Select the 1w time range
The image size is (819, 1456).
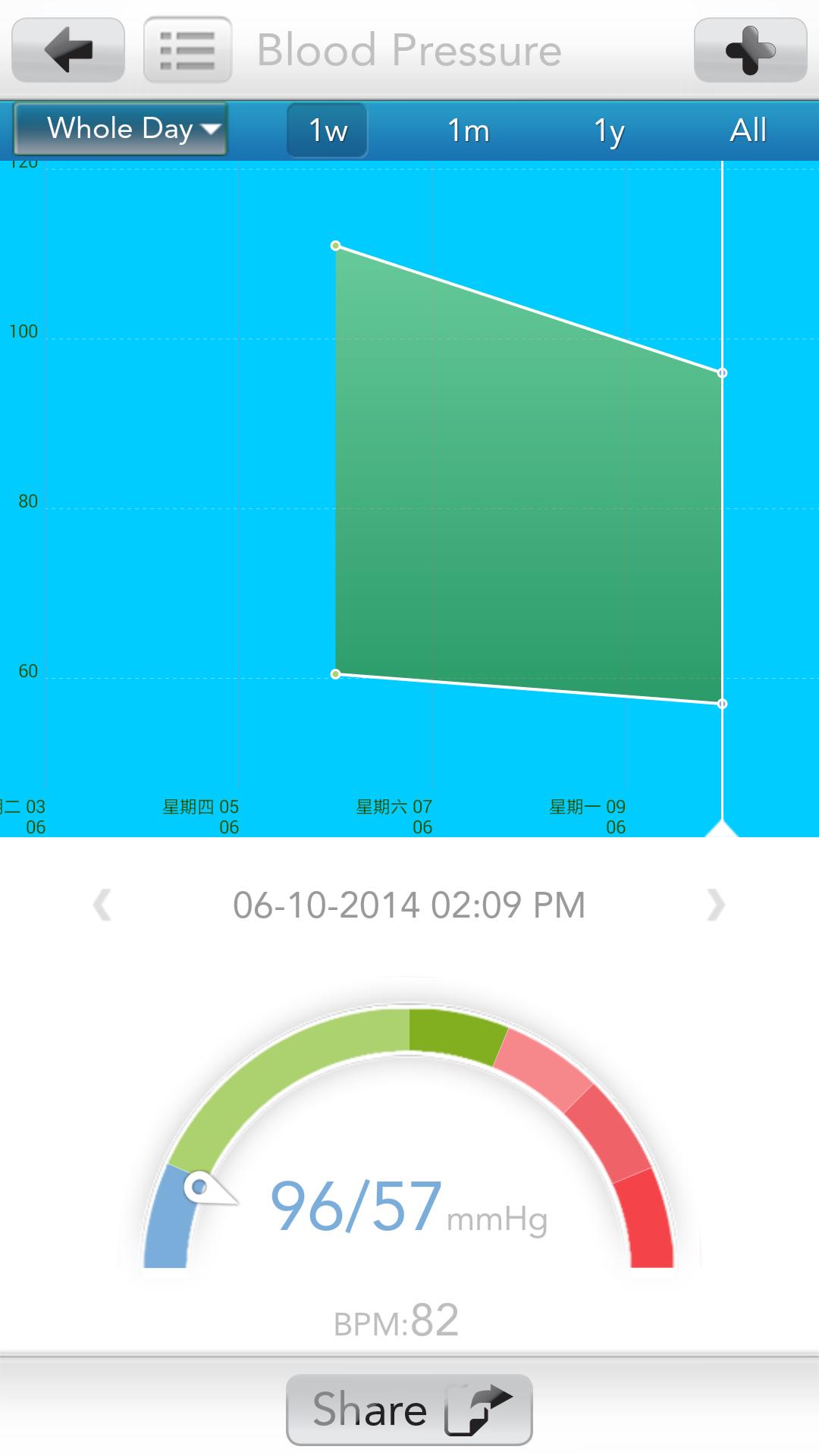click(328, 130)
